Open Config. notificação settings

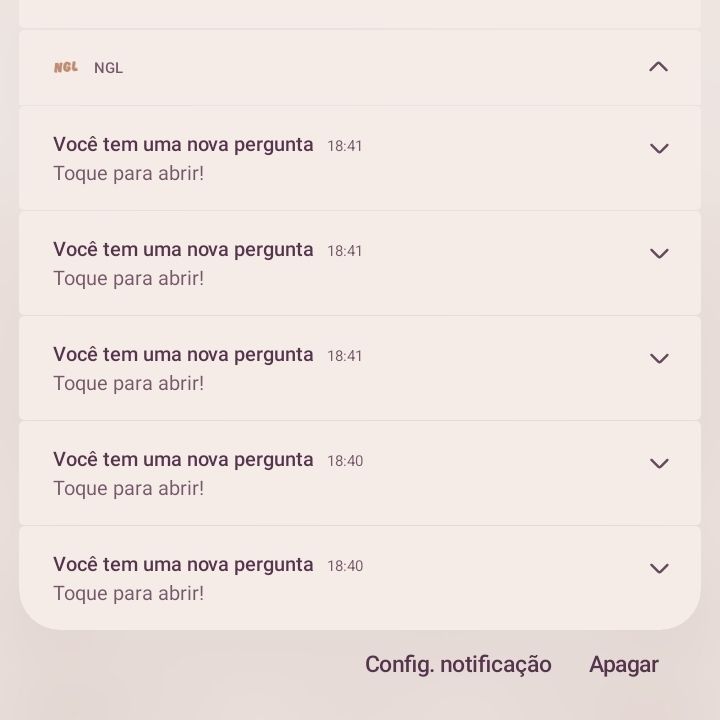coord(458,664)
